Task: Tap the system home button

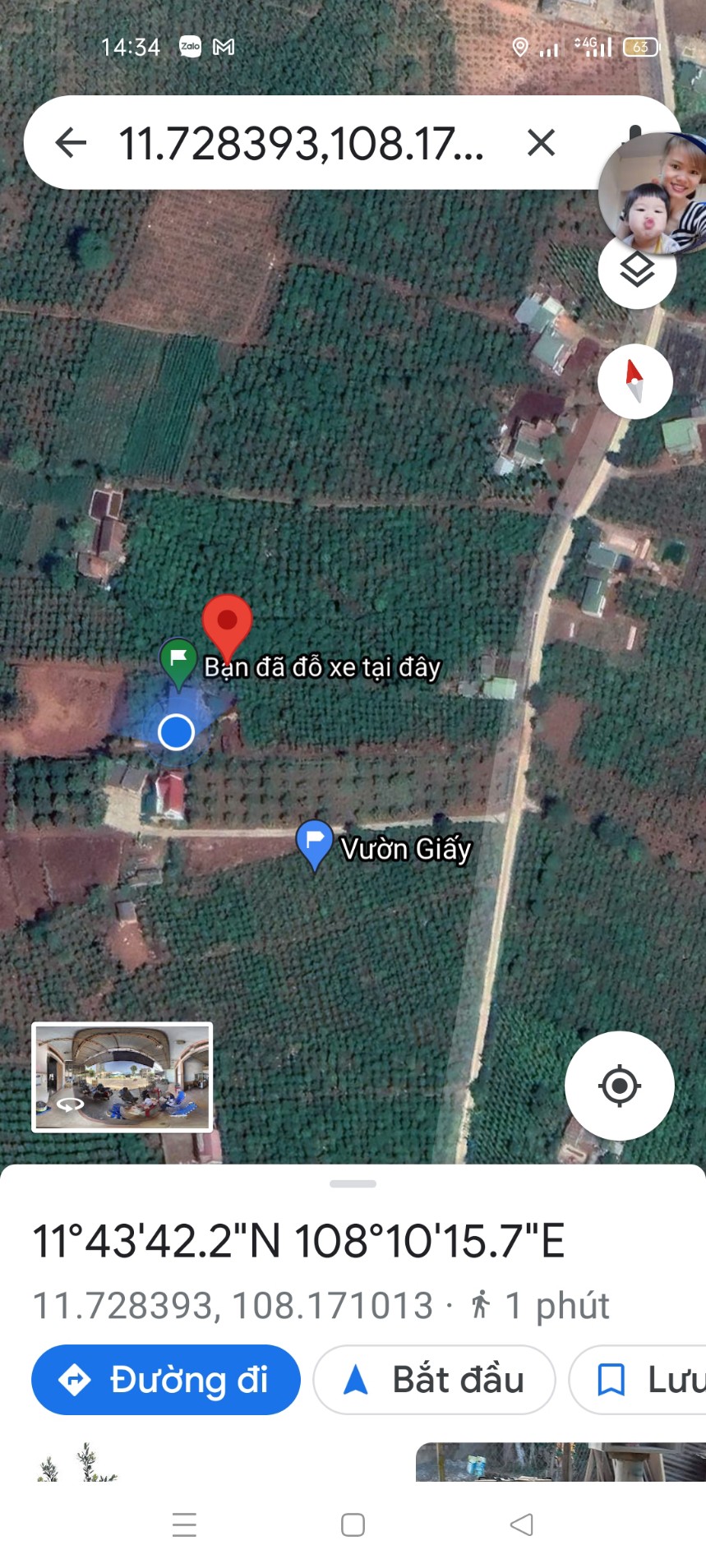Action: (x=353, y=1525)
